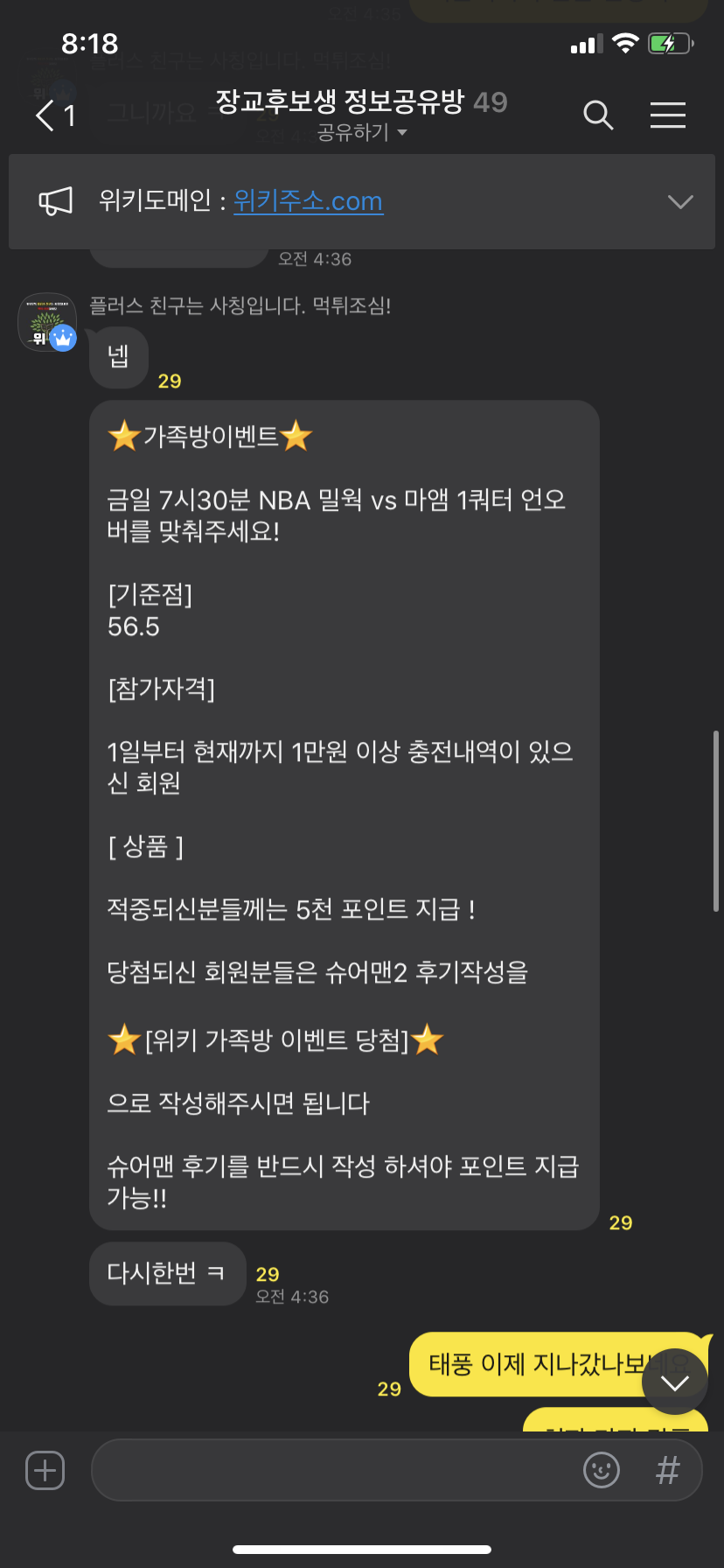Jump to the latest message
The width and height of the screenshot is (724, 1568).
(x=674, y=1382)
